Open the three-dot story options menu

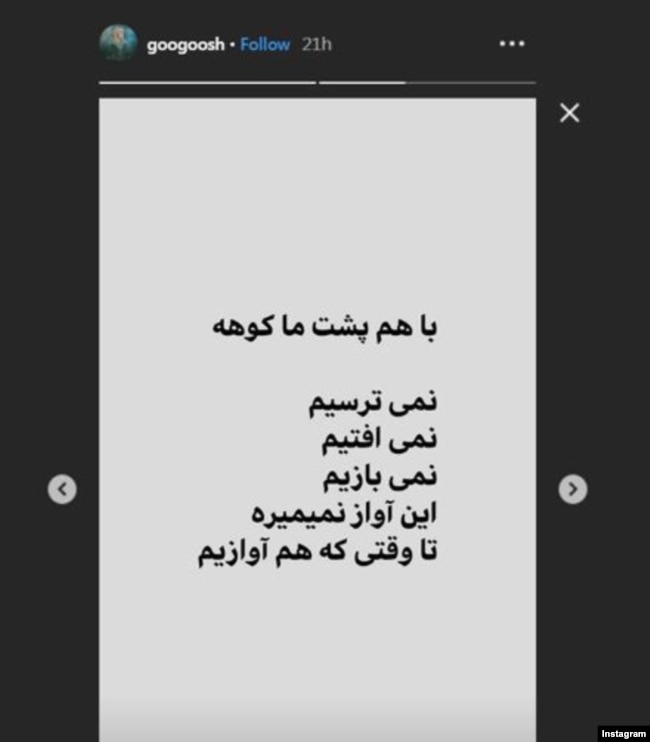click(x=511, y=44)
